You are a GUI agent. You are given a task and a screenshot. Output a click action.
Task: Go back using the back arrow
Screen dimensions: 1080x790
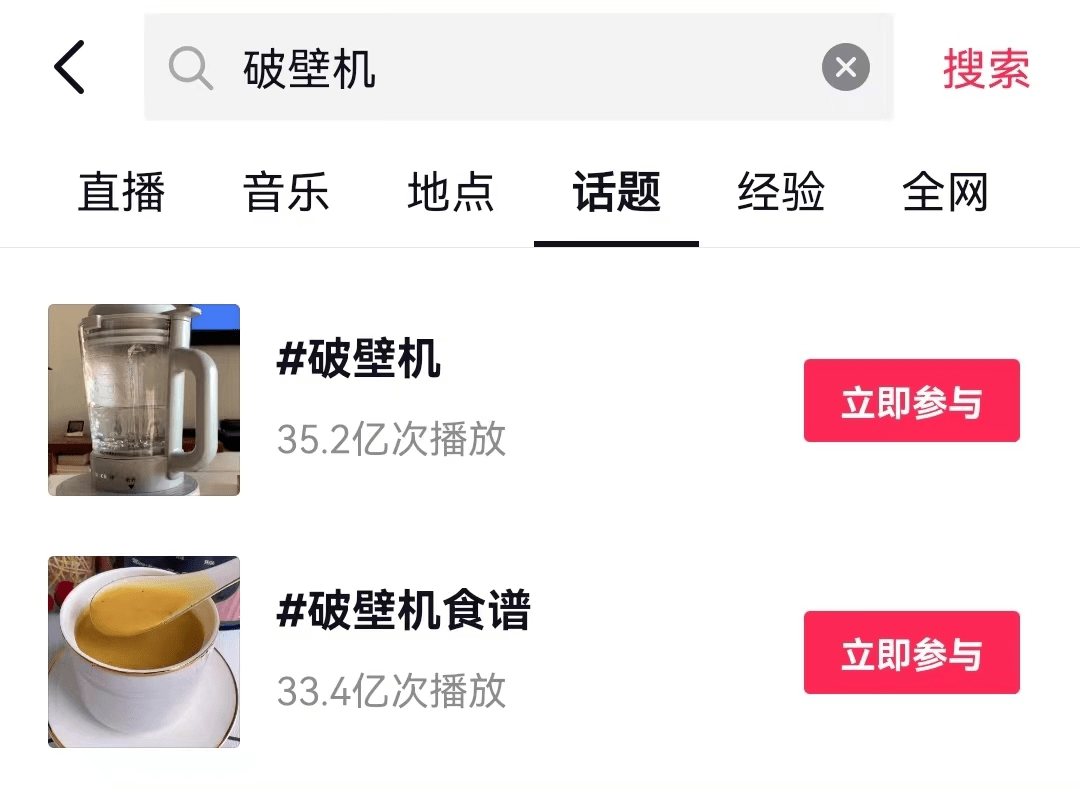point(69,68)
